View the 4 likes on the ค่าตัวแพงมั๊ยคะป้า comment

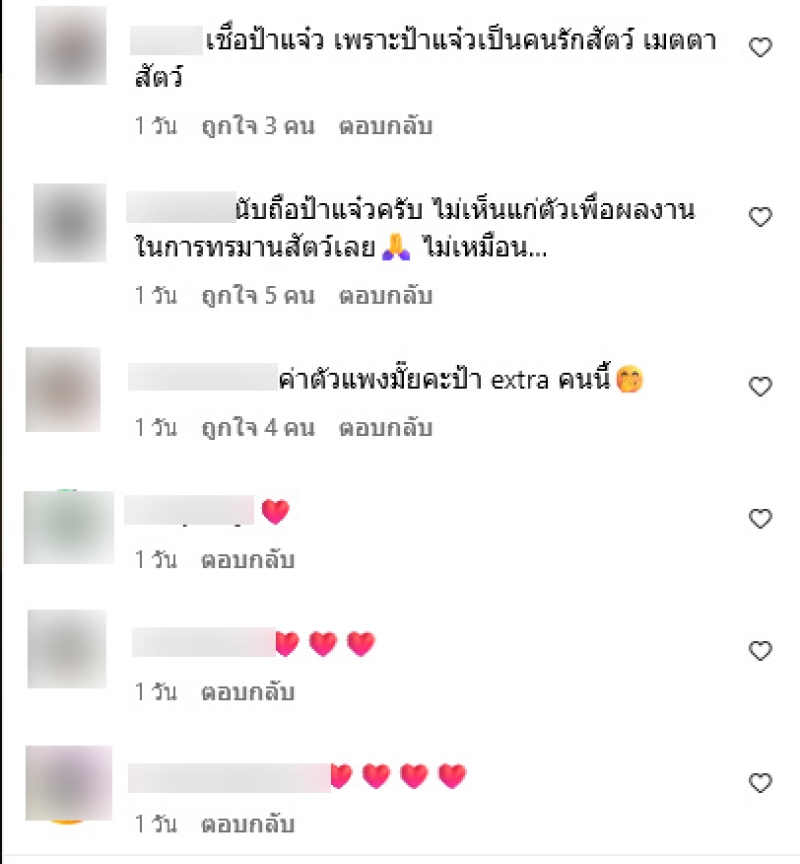pyautogui.click(x=259, y=428)
